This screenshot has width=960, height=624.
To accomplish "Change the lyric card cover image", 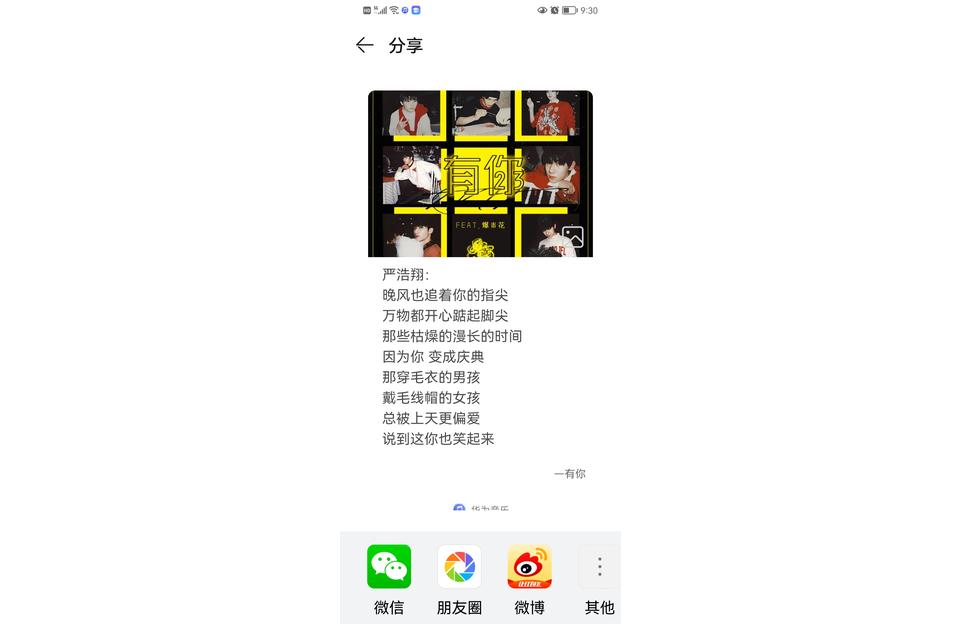I will point(572,237).
